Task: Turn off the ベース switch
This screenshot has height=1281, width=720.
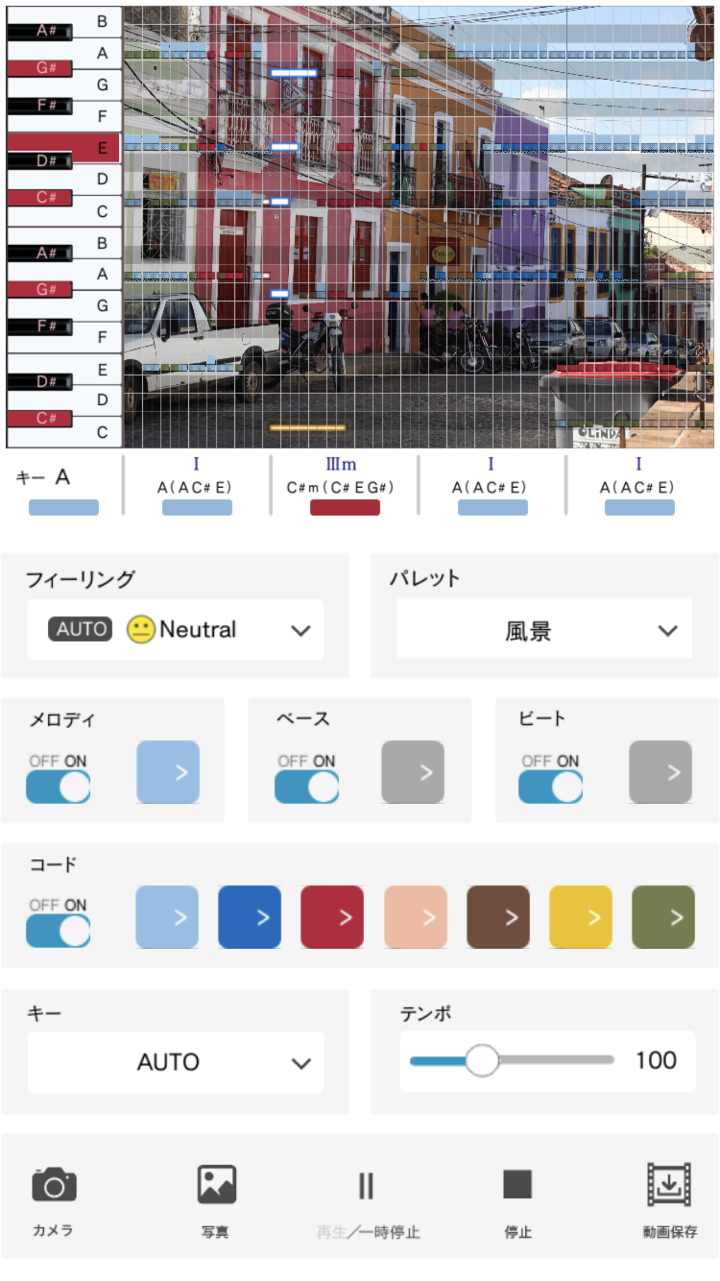Action: (306, 786)
